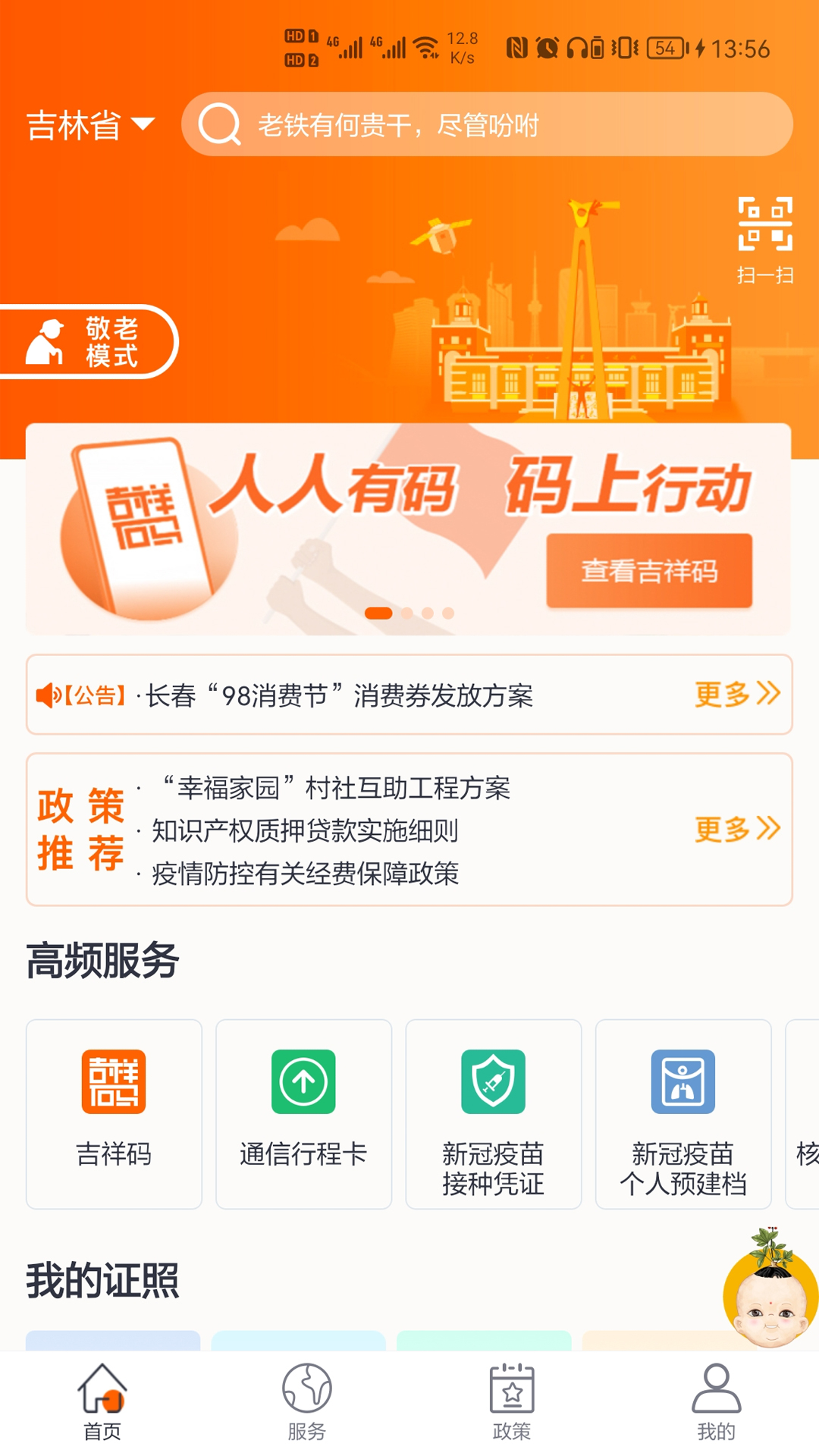Image resolution: width=819 pixels, height=1456 pixels.
Task: Open 新冠疫苗接种凭证 service
Action: 494,1114
